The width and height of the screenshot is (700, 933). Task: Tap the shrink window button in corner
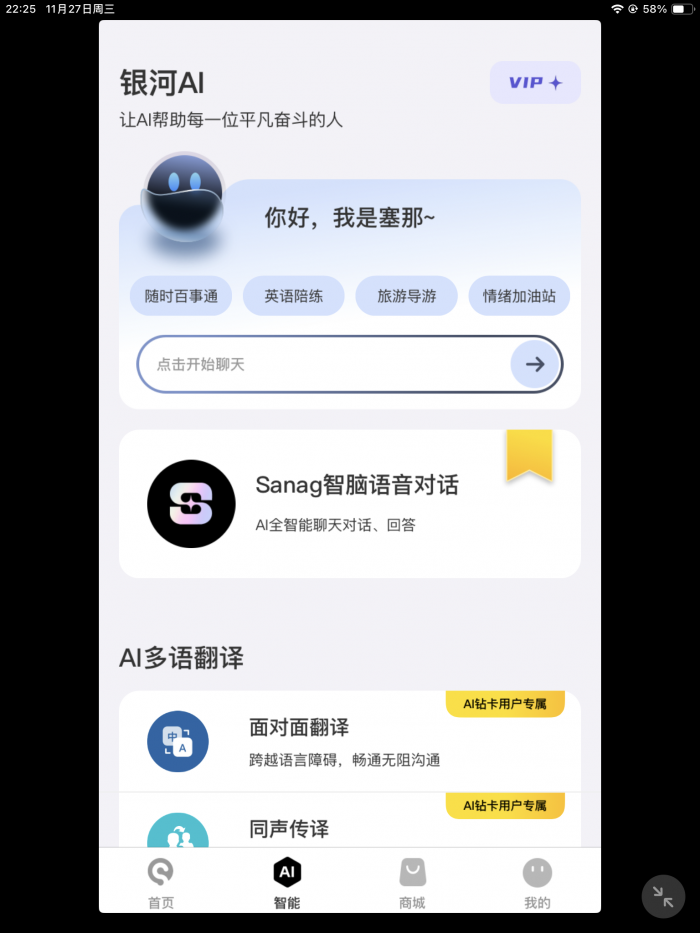[x=663, y=896]
